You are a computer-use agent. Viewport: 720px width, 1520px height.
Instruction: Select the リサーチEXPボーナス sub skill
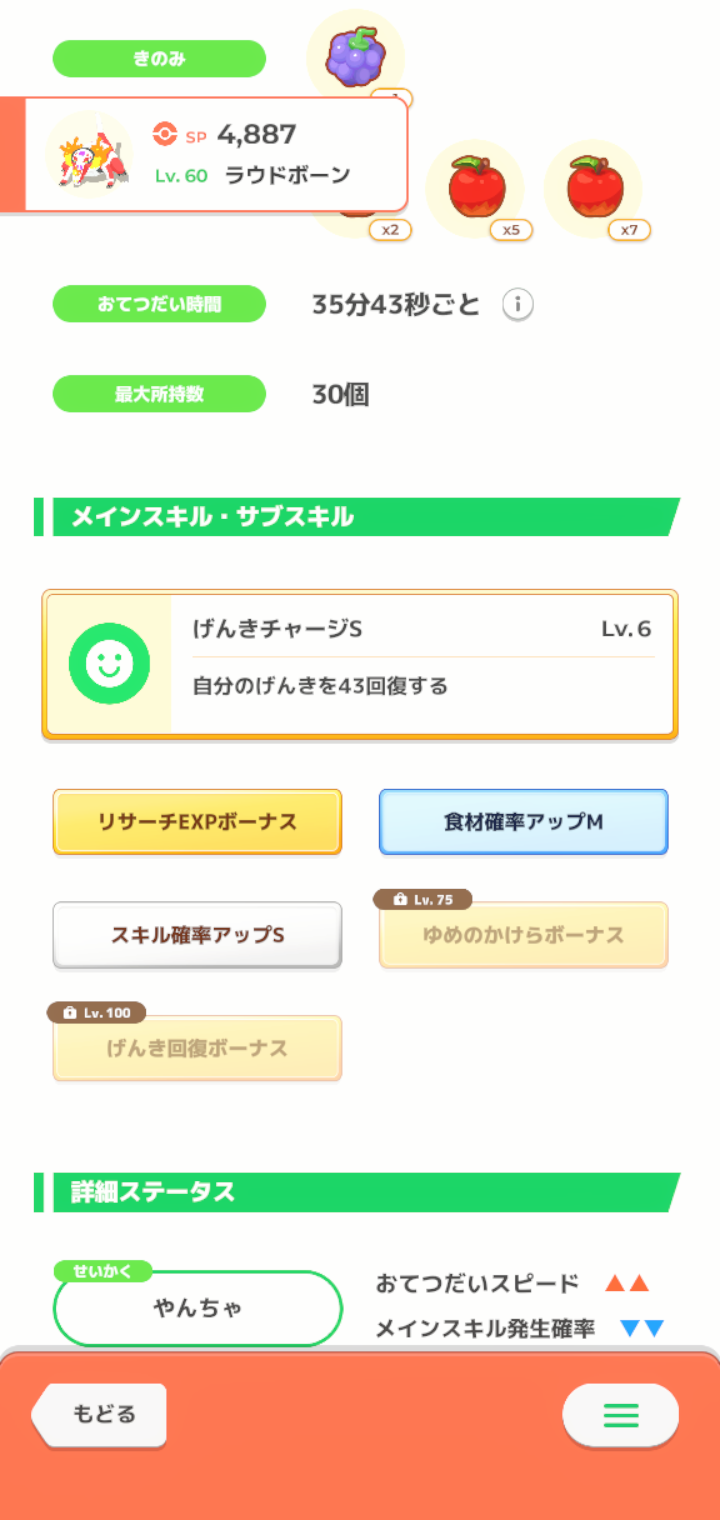(197, 822)
